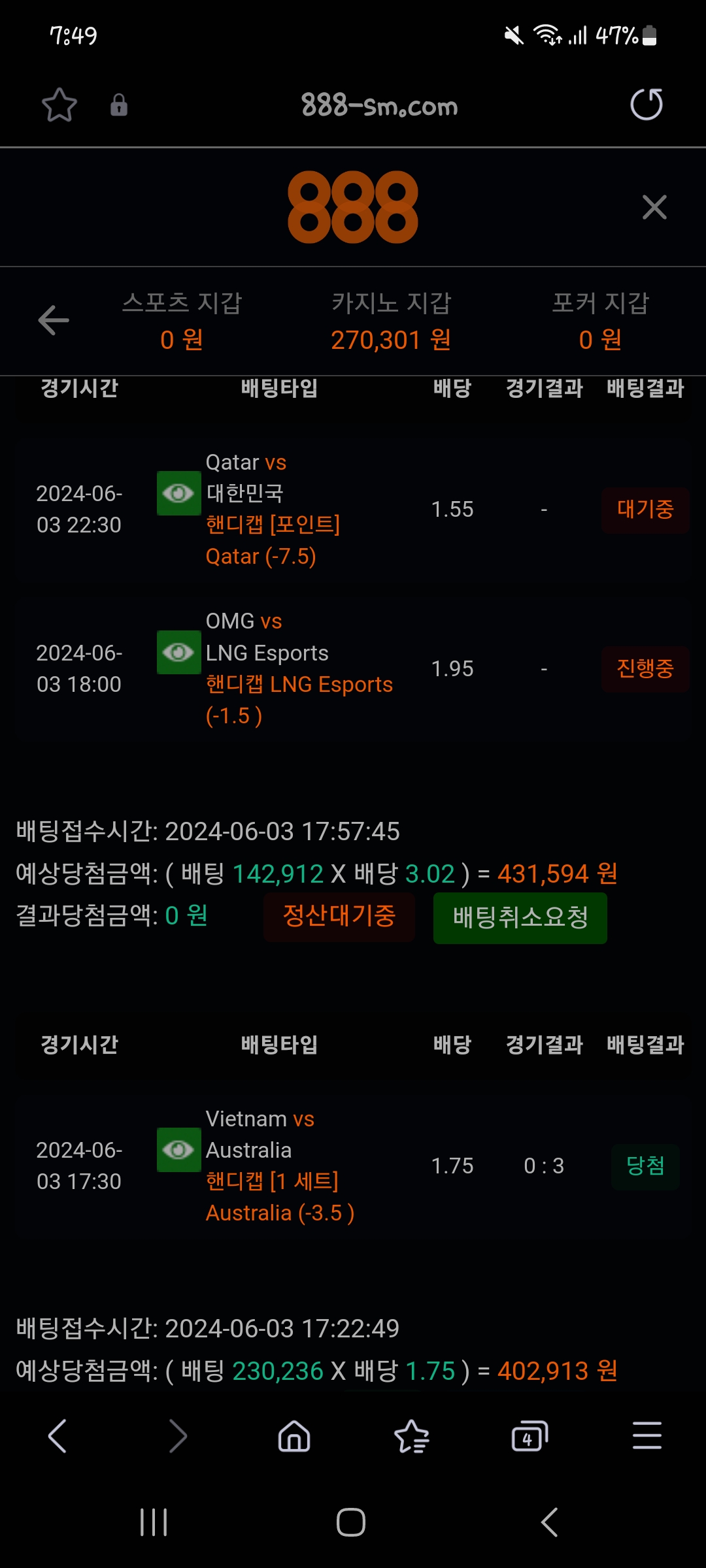Tap the address bar showing 888-sm.com
706x1568 pixels.
click(x=379, y=105)
